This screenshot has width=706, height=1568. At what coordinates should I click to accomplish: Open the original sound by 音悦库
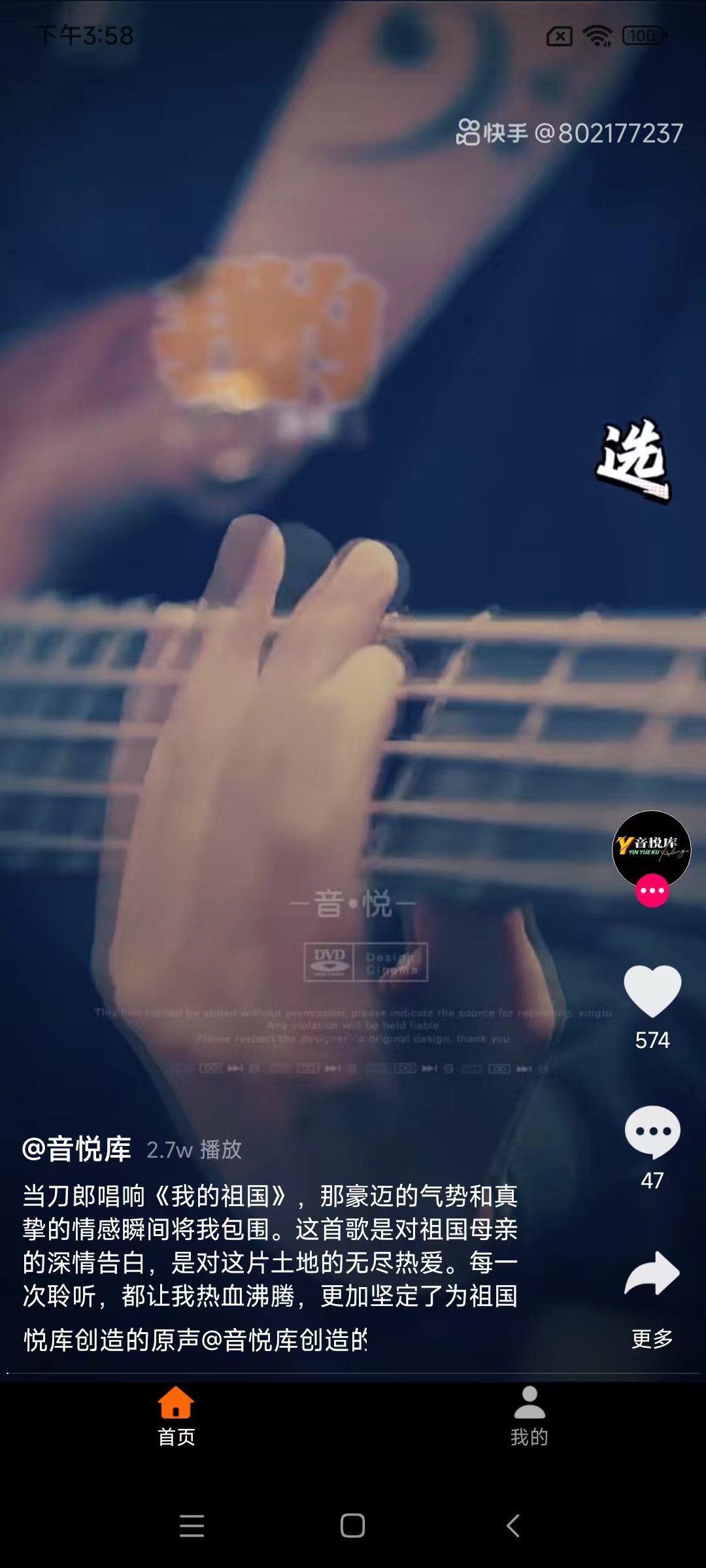tap(195, 1340)
